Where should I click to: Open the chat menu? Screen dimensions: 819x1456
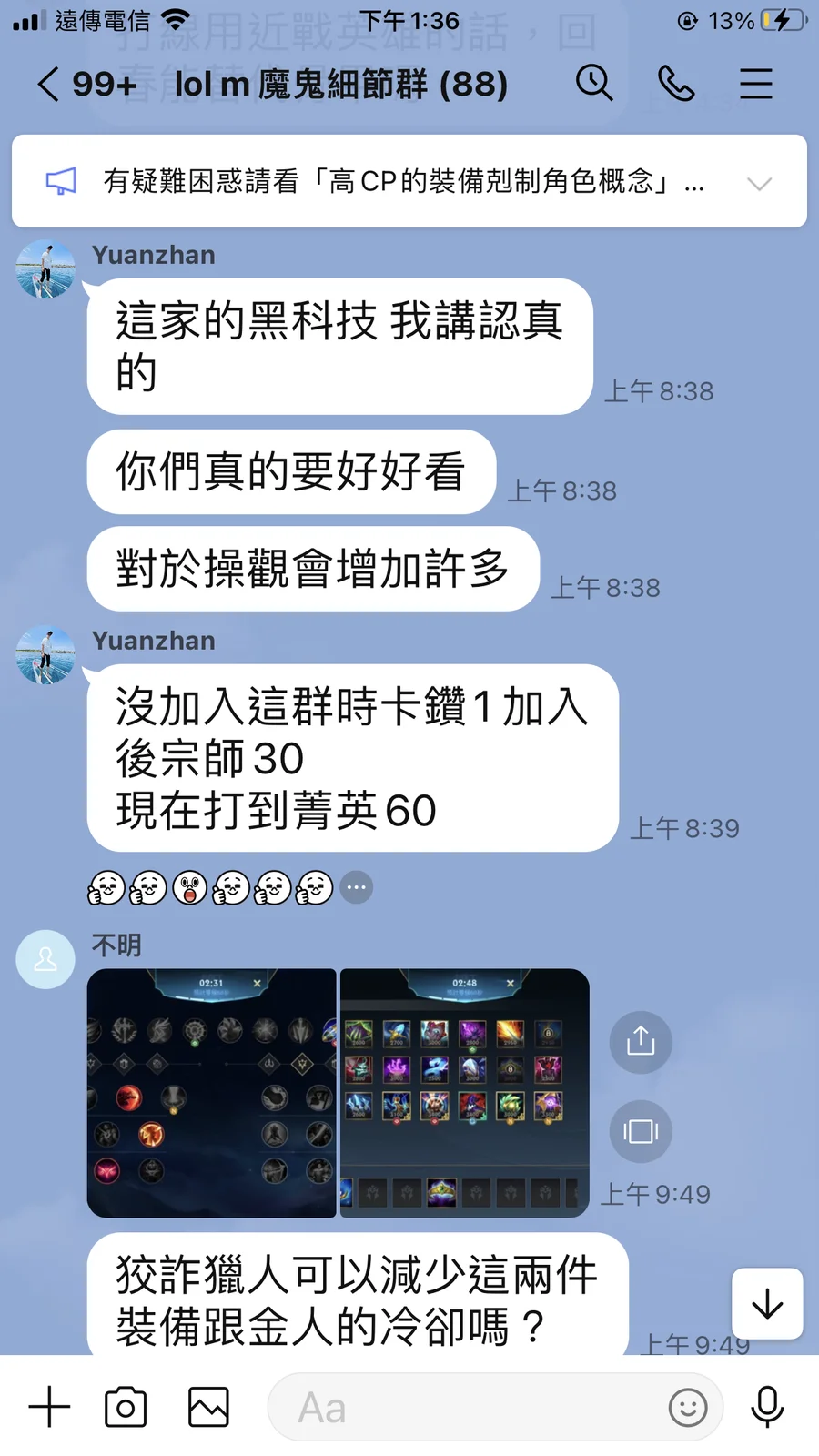point(755,84)
